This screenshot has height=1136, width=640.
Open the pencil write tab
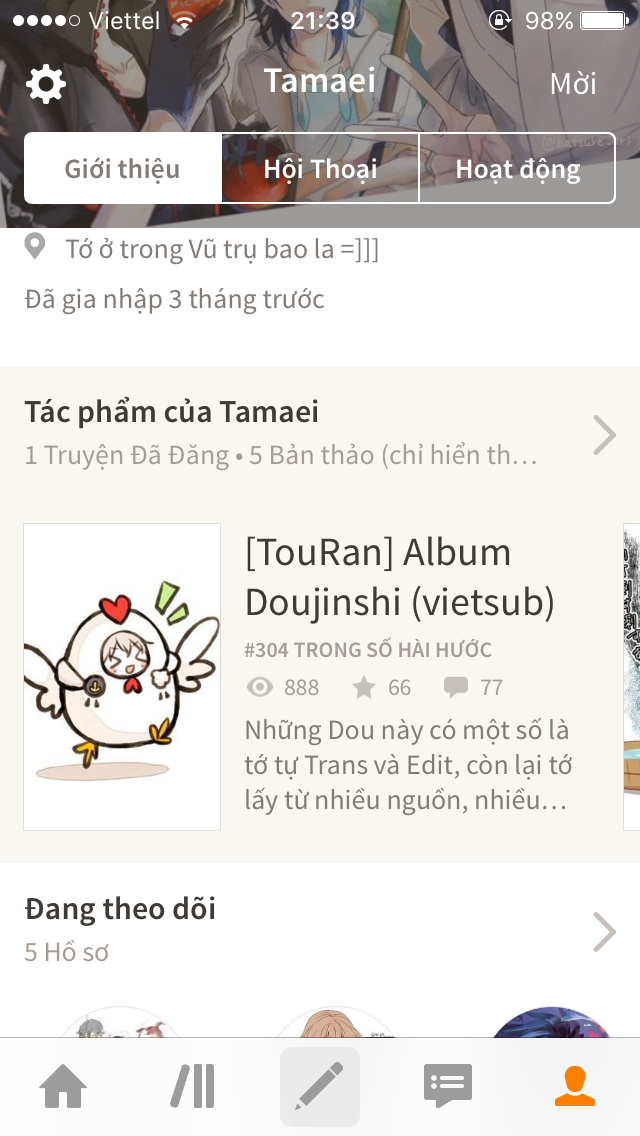tap(320, 1087)
